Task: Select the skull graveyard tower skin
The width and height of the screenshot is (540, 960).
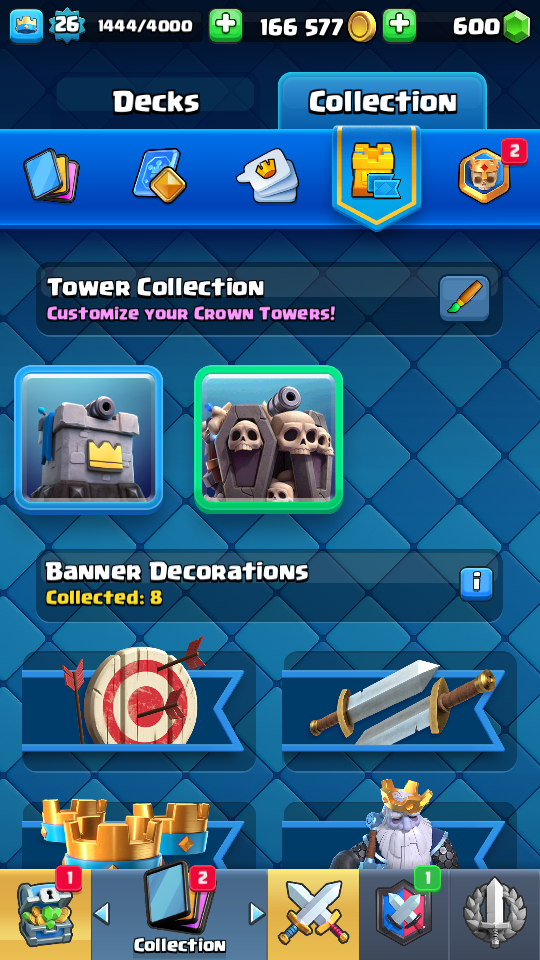Action: click(x=268, y=440)
